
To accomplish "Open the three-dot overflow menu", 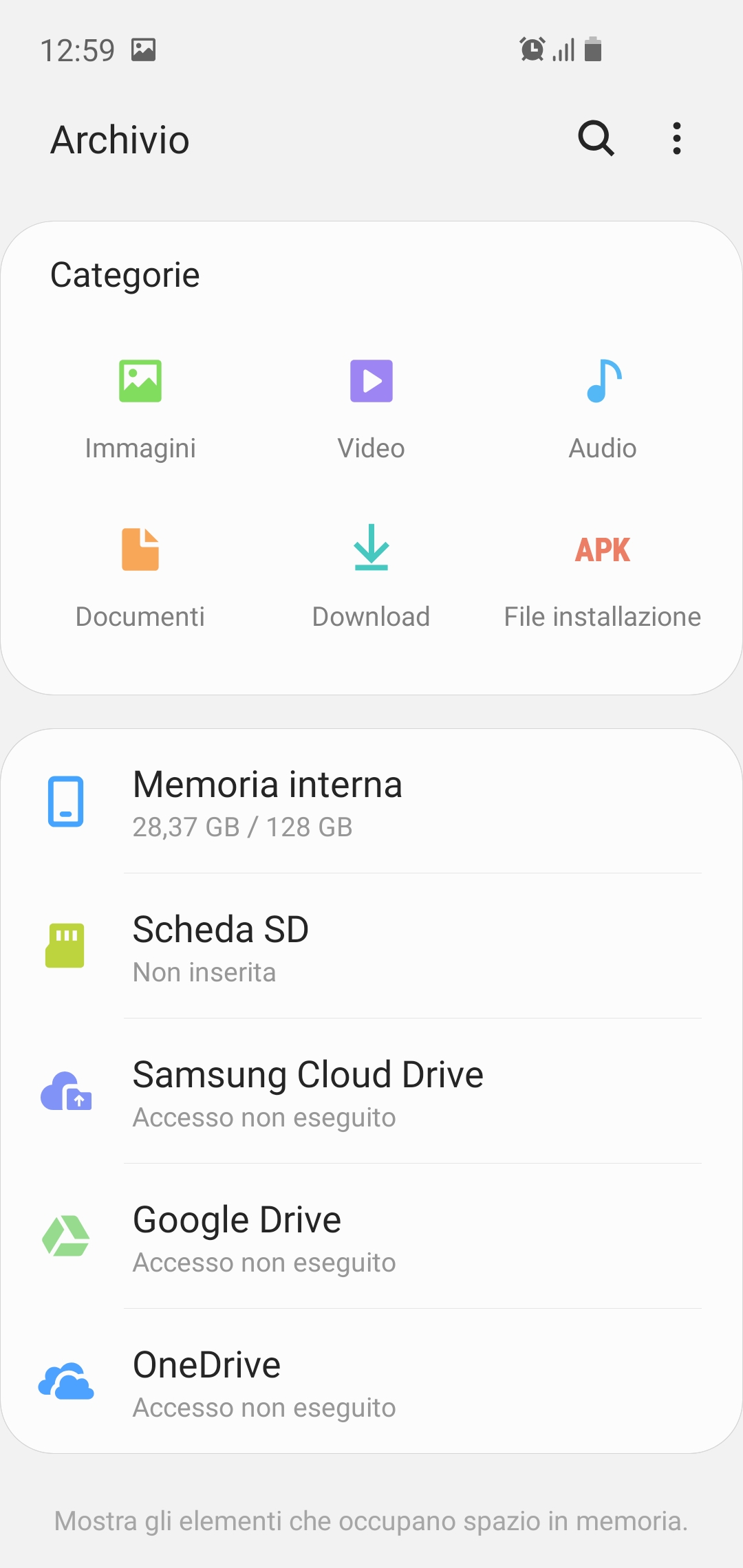I will click(x=677, y=139).
